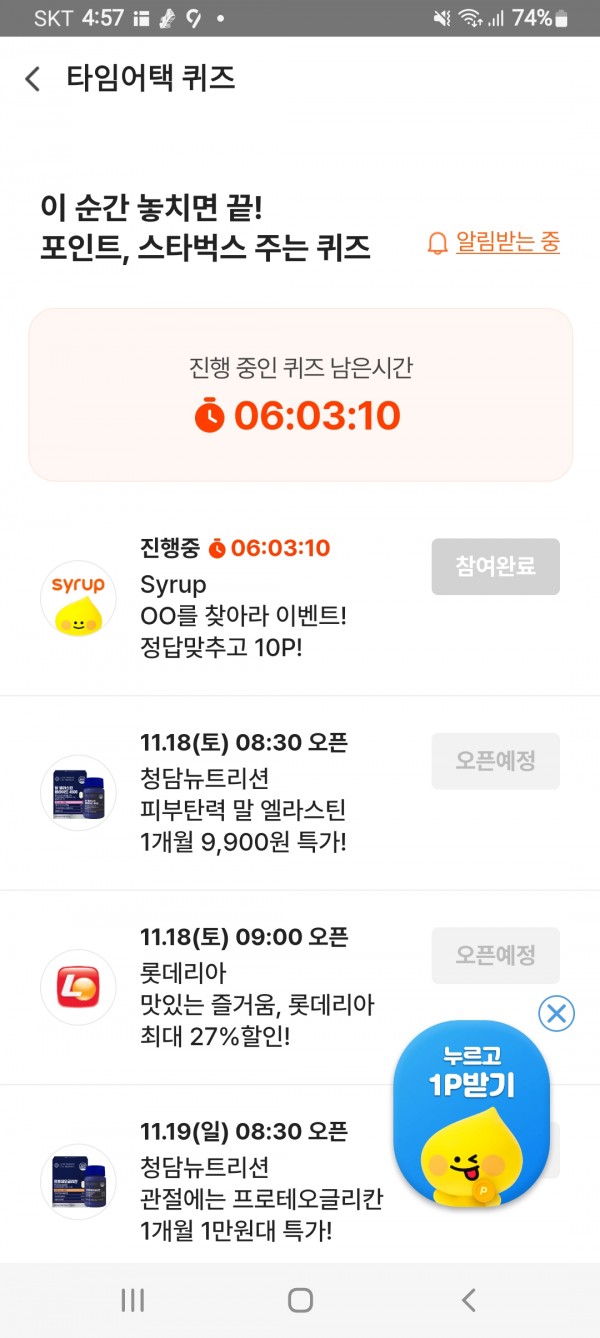Screen dimensions: 600x1338
Task: Dismiss the 1P받기 floating banner
Action: [x=556, y=1014]
